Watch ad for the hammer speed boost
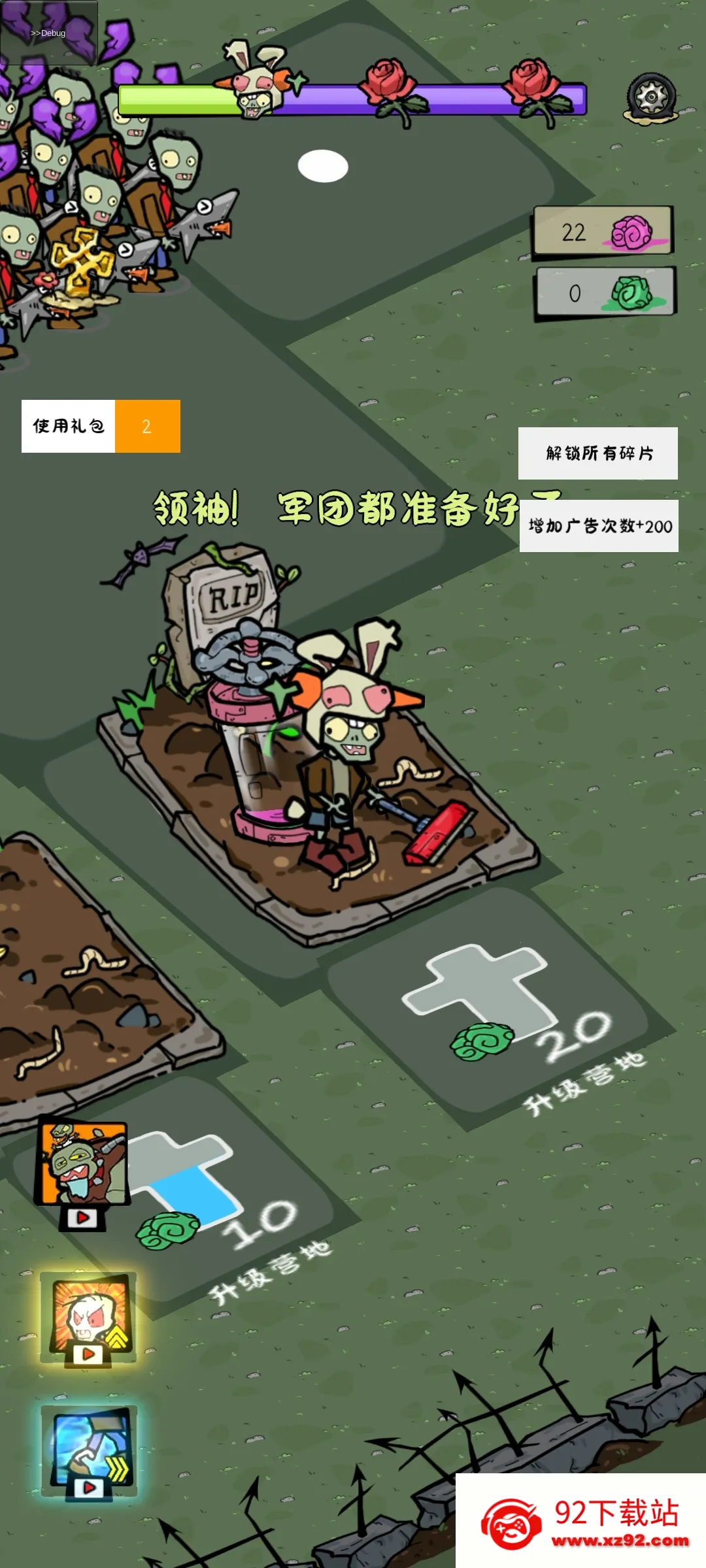Image resolution: width=706 pixels, height=1568 pixels. pyautogui.click(x=90, y=1452)
